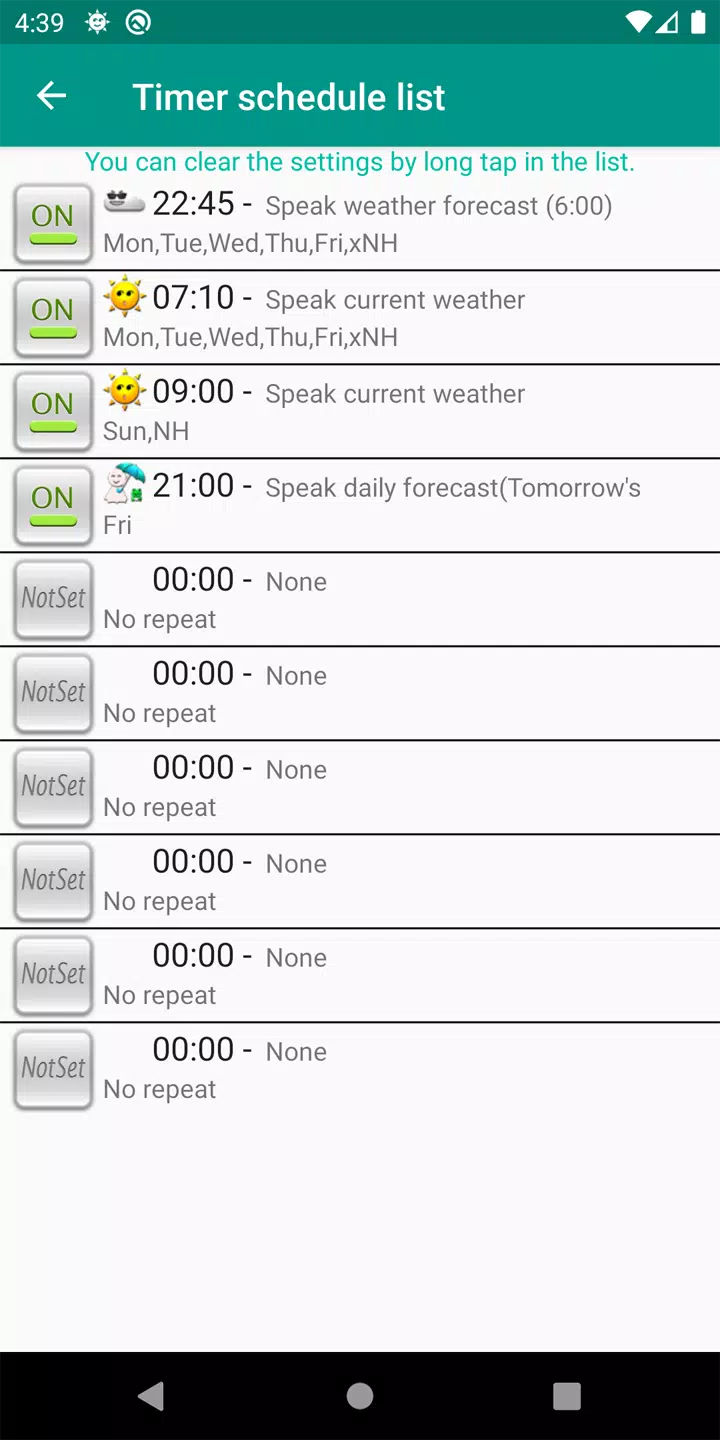The height and width of the screenshot is (1440, 720).
Task: Open the 21:00 tomorrow's forecast entry
Action: (400, 505)
